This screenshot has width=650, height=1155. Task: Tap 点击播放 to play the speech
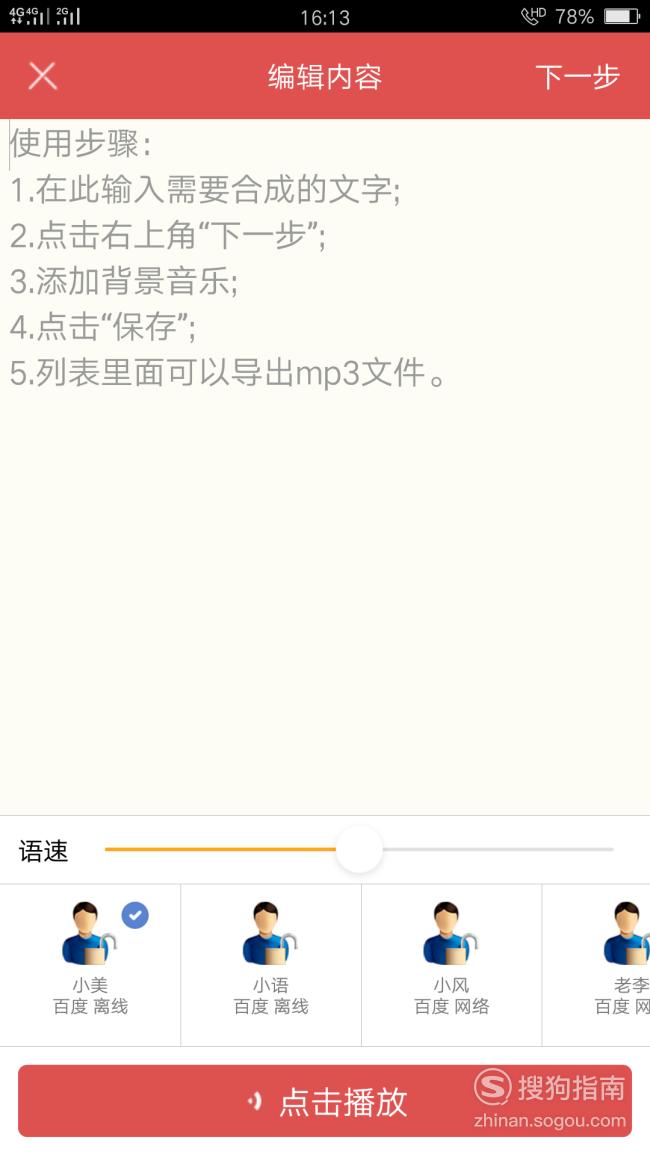coord(325,1100)
